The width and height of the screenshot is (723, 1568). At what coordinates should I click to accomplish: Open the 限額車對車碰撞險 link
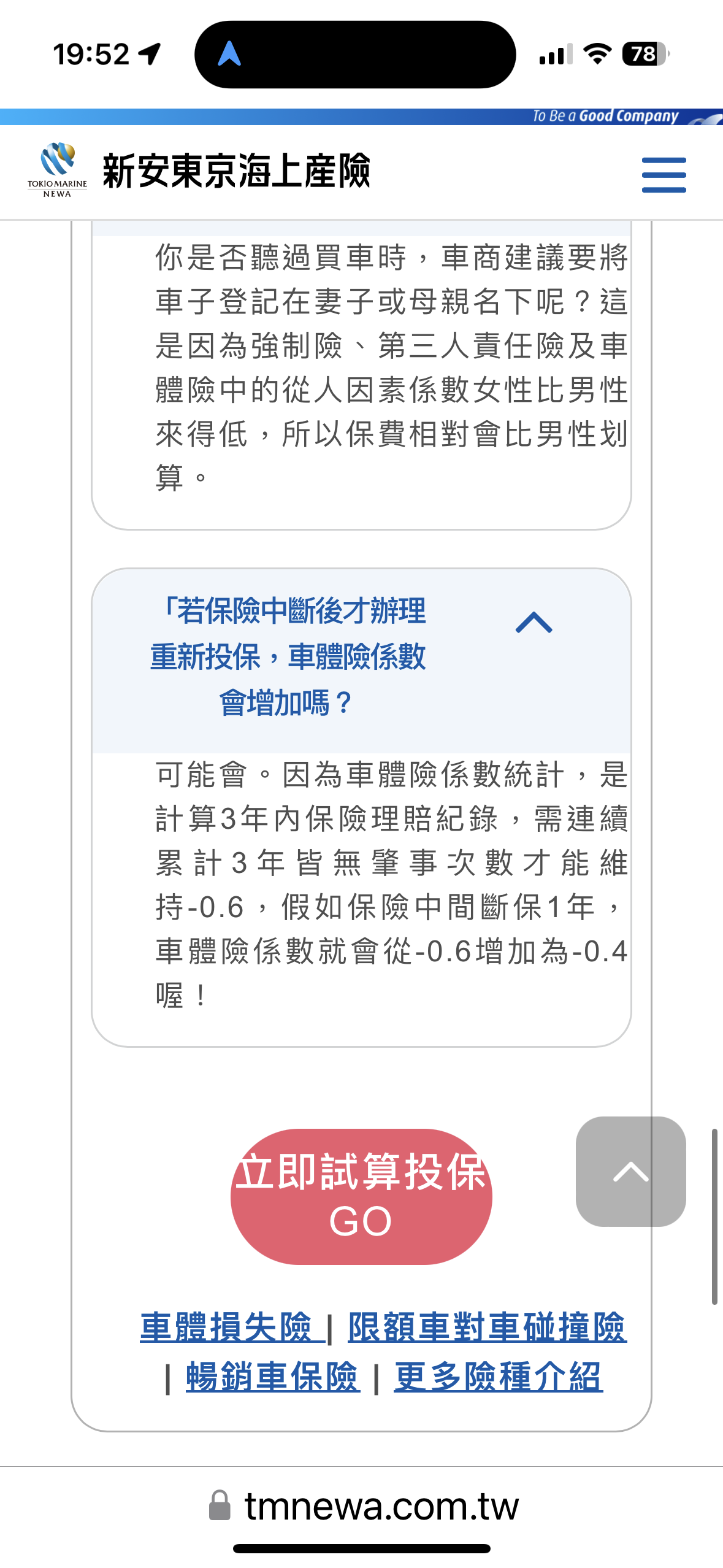[487, 1327]
